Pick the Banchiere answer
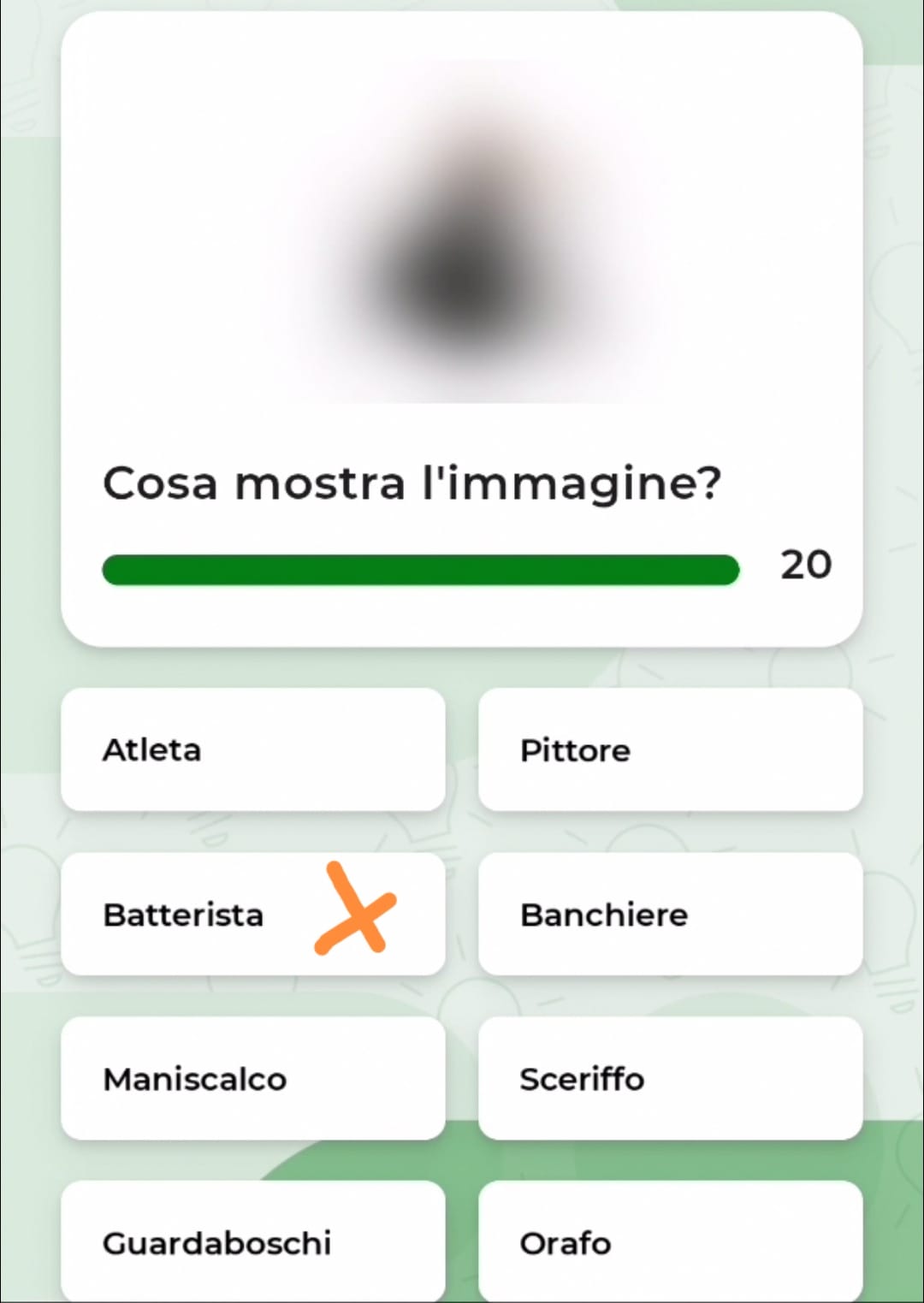924x1303 pixels. (x=670, y=914)
